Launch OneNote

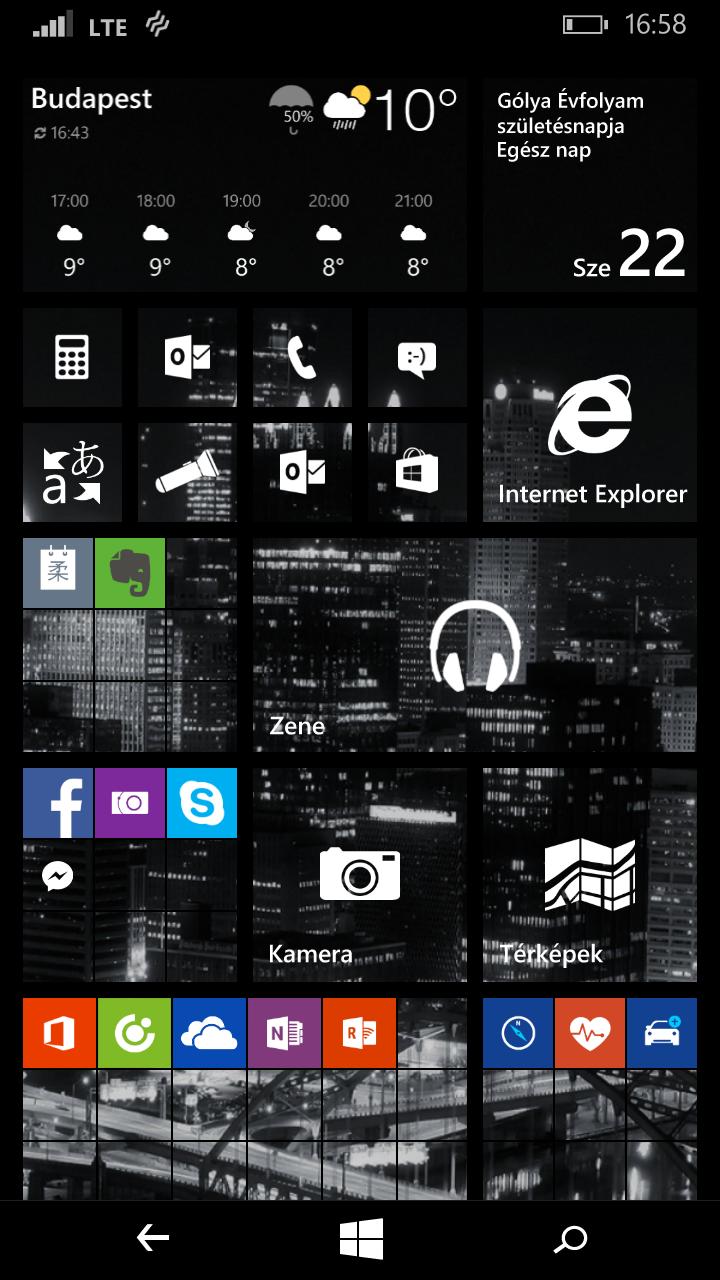284,1033
